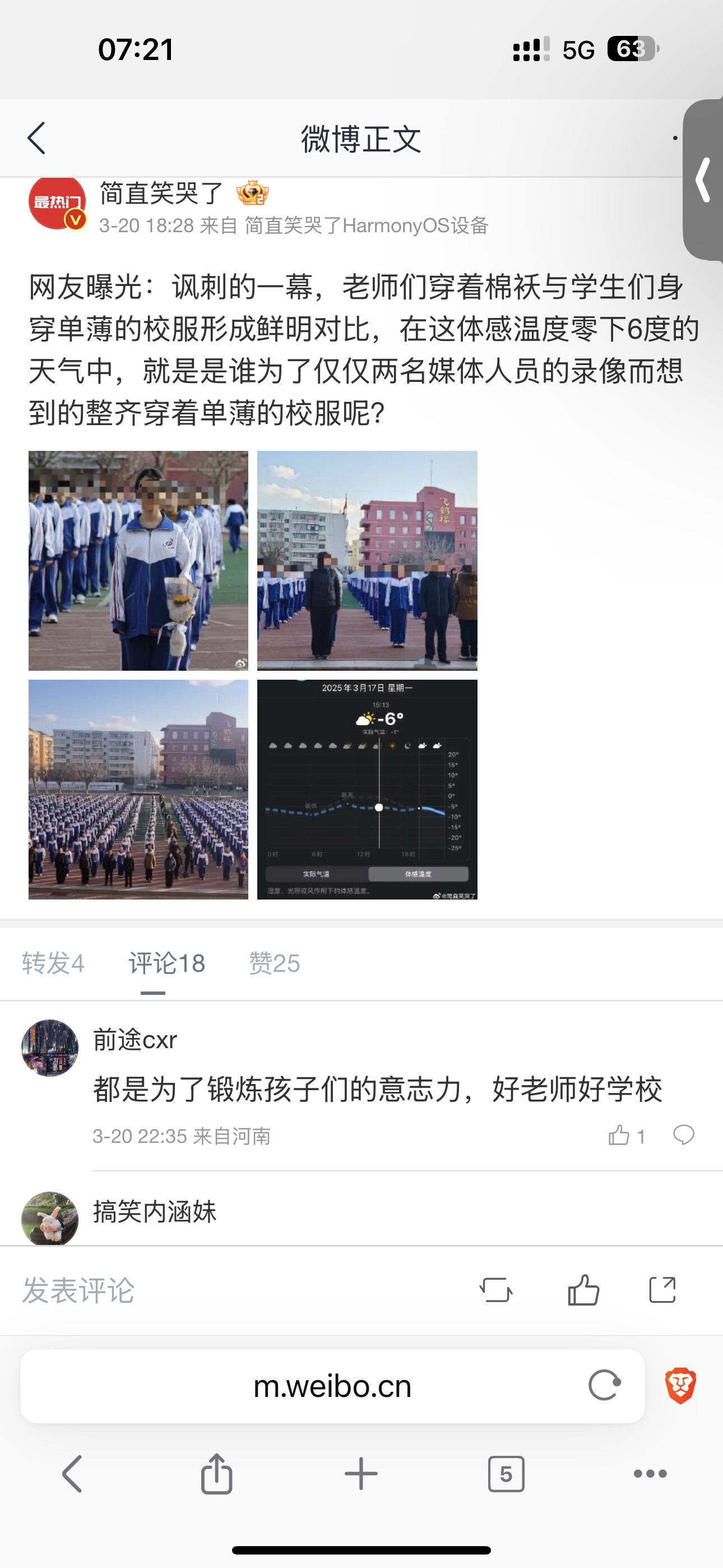View the weather screenshot image

[367, 789]
